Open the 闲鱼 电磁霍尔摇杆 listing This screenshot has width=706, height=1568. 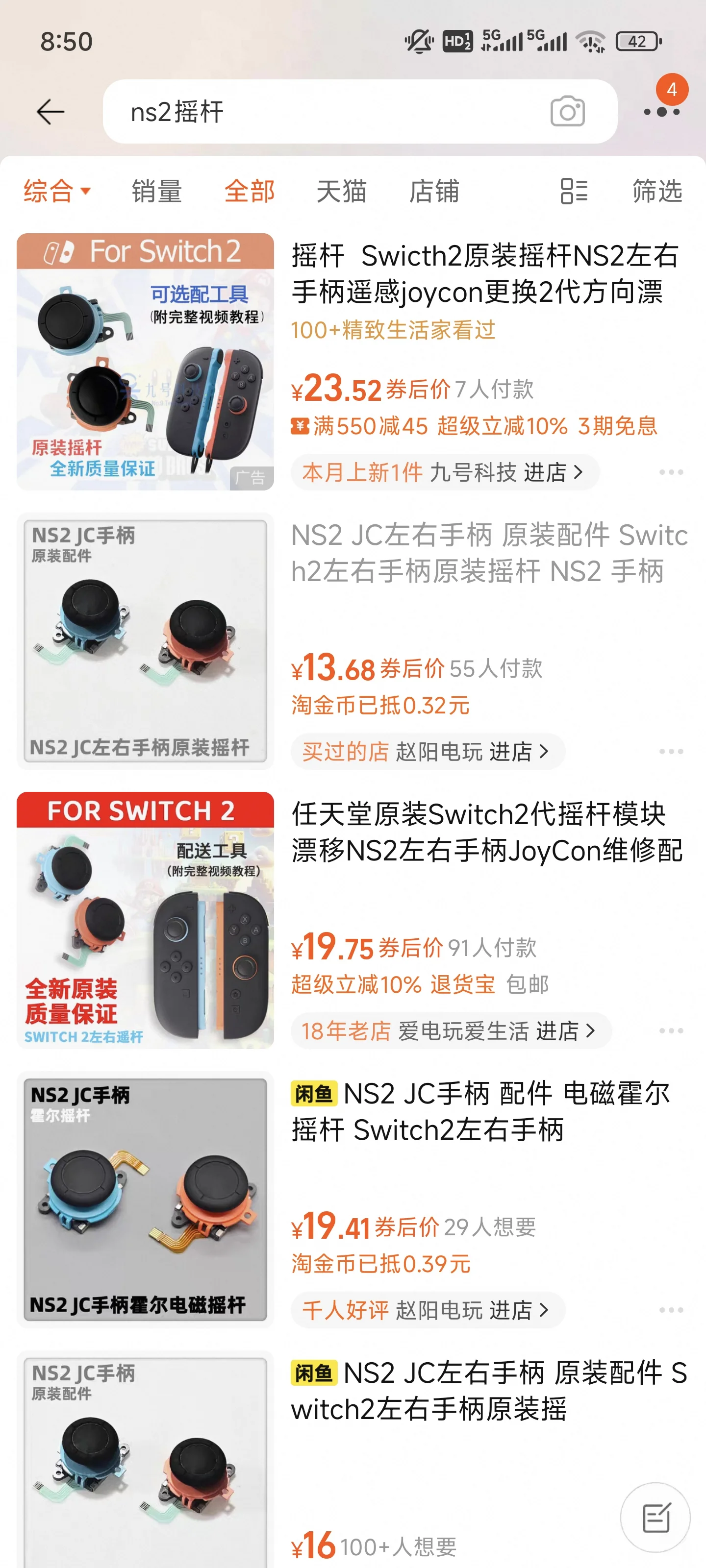[487, 1111]
